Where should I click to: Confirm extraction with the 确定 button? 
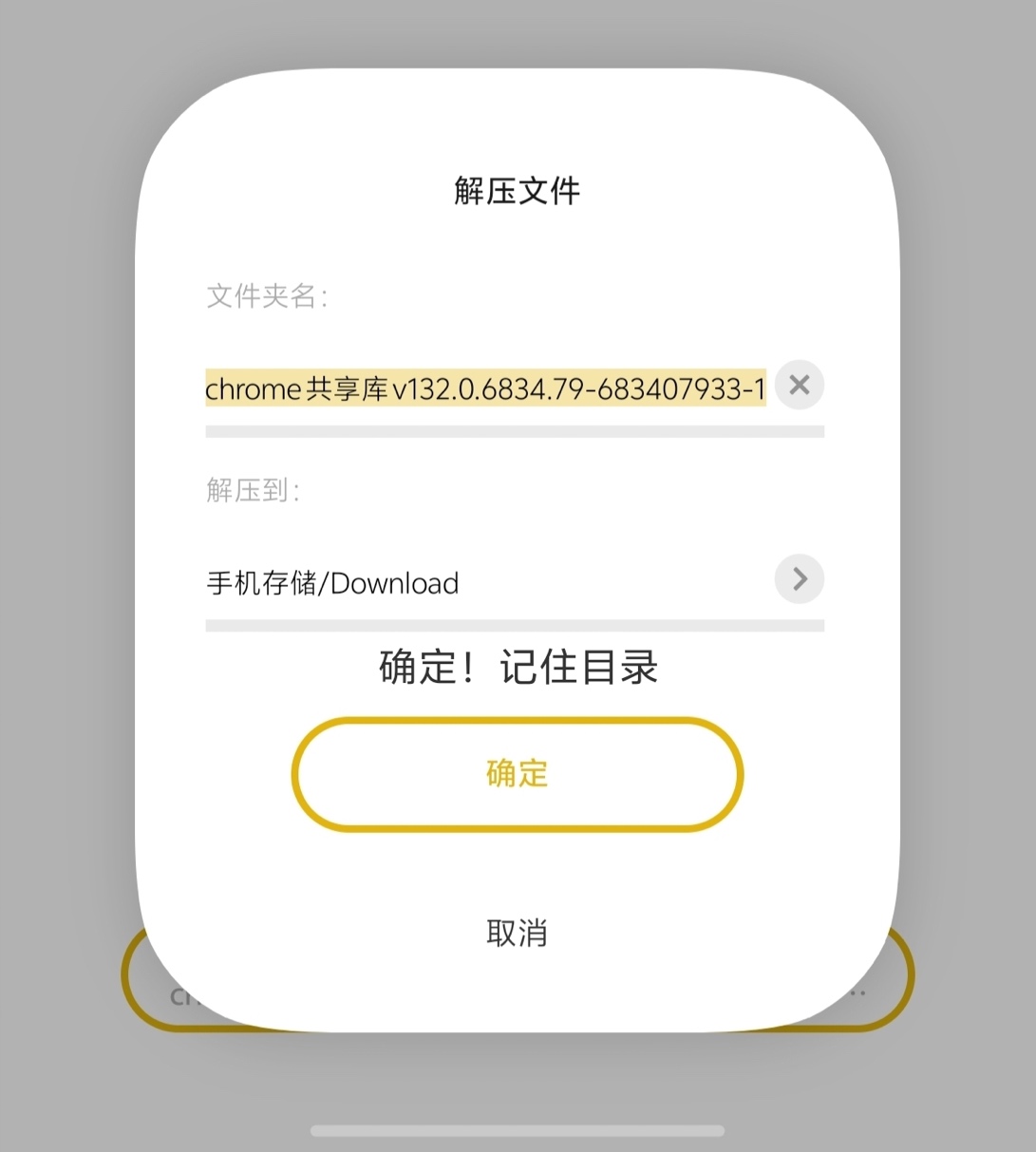point(517,774)
